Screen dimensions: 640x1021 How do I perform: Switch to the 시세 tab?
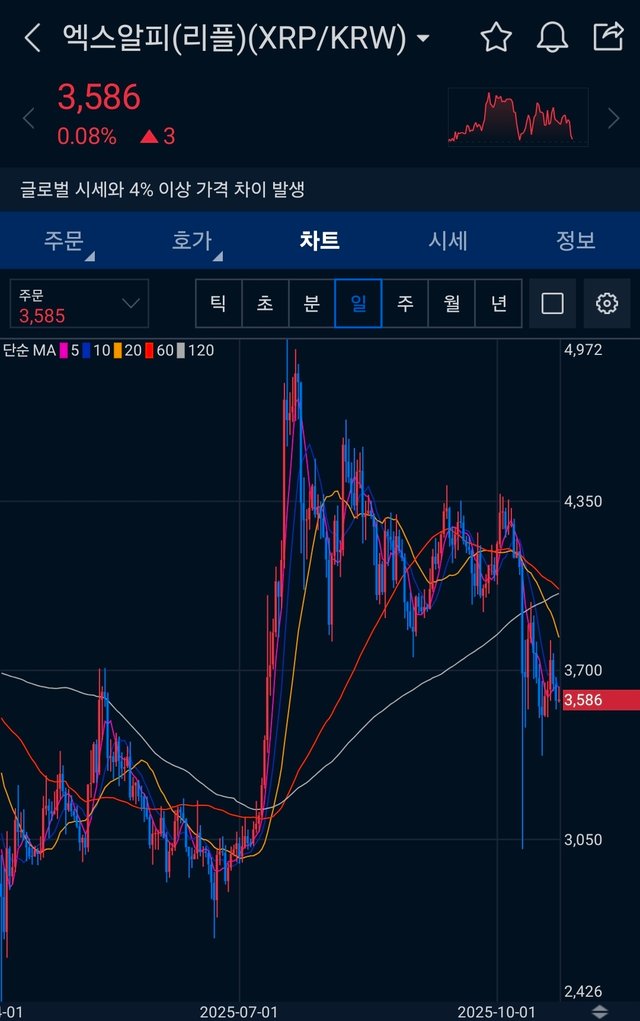(448, 241)
